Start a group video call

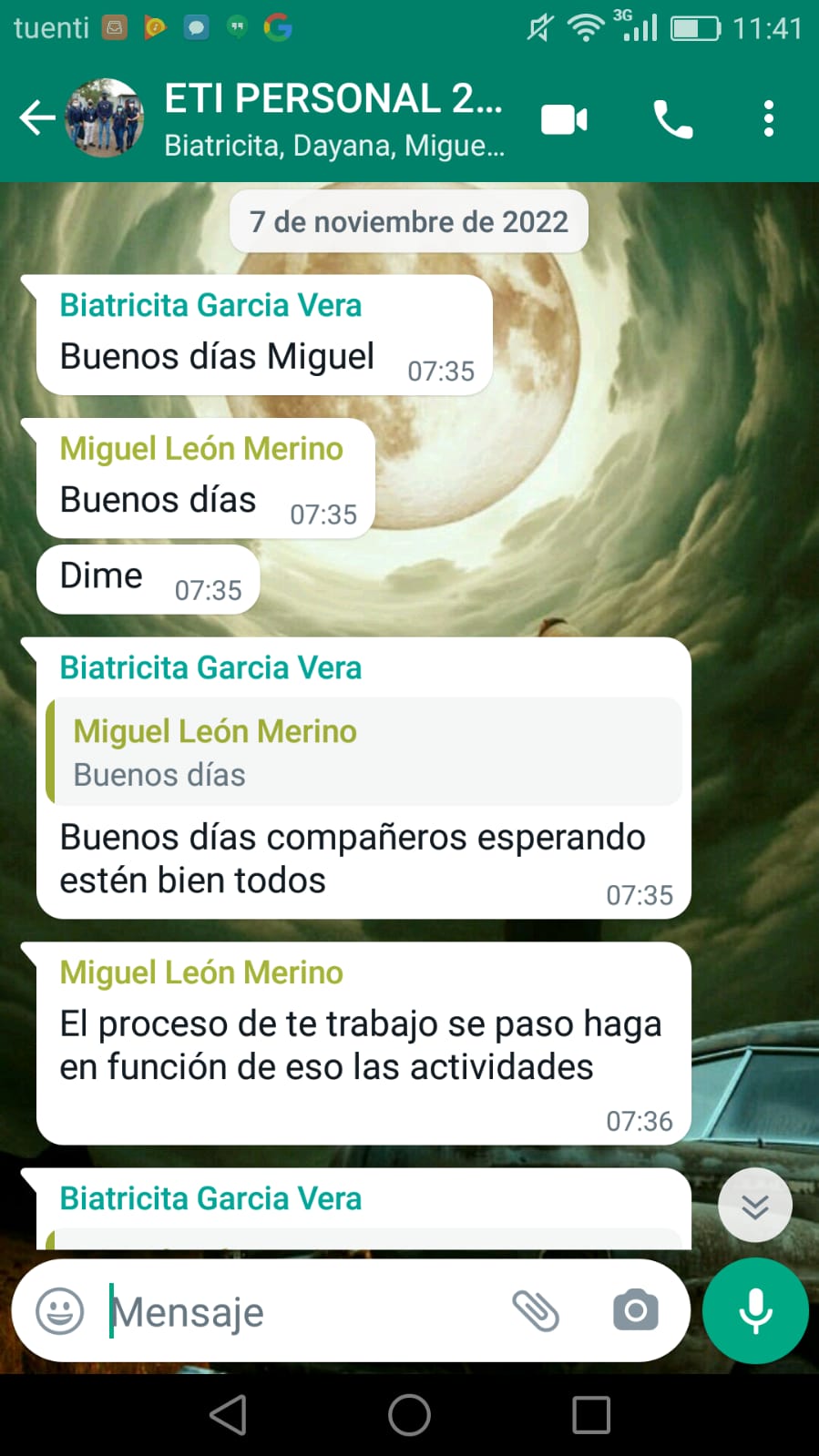(x=564, y=119)
